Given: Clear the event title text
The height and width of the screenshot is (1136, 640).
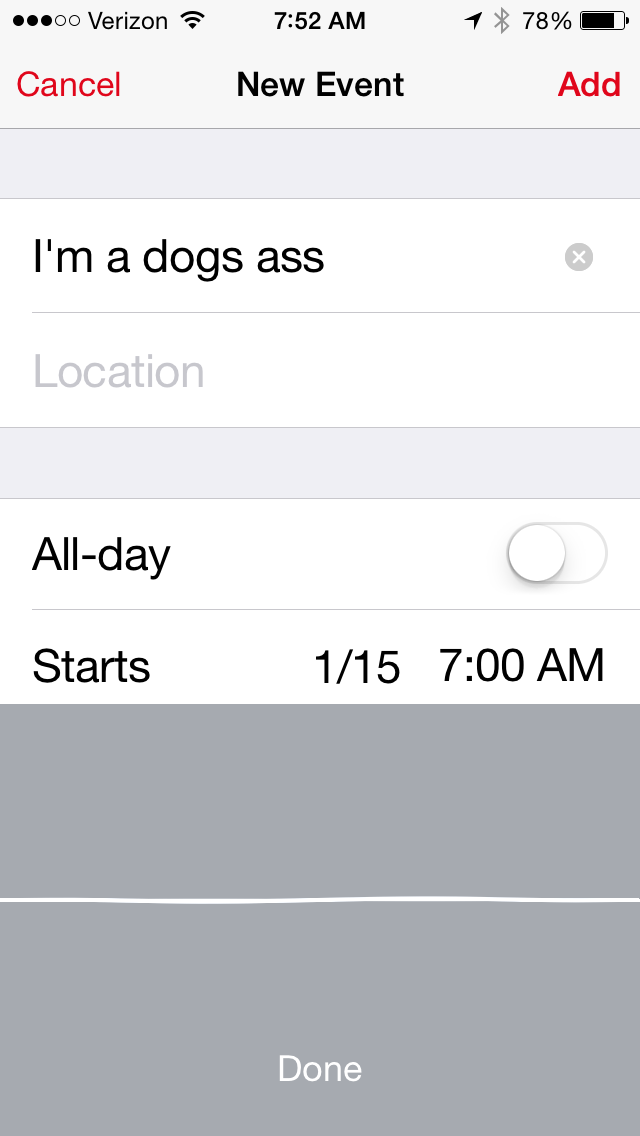Looking at the screenshot, I should 578,257.
